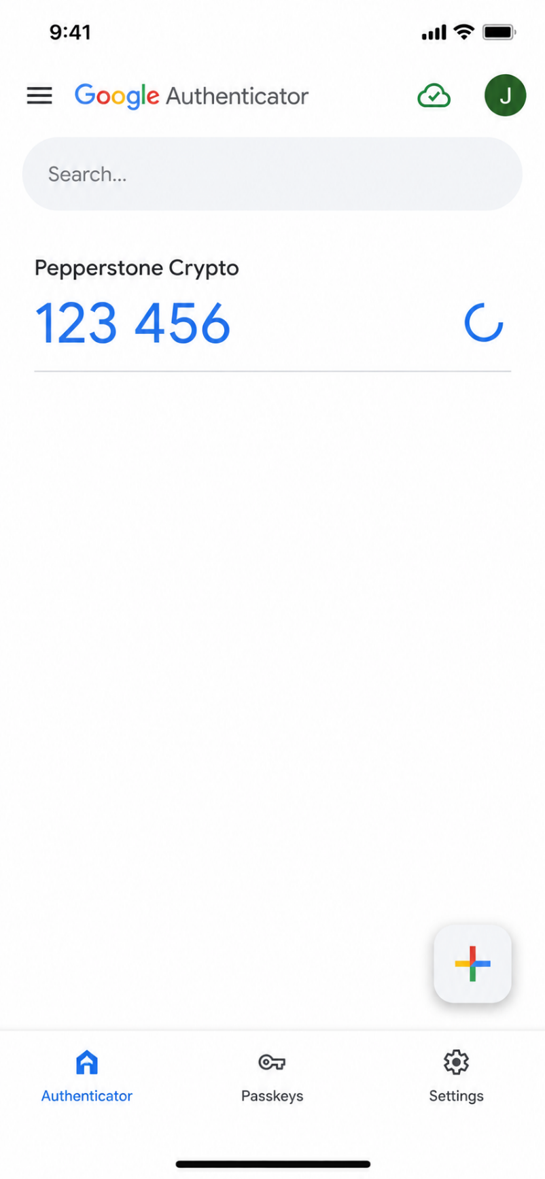Screen dimensions: 545x1179
Task: Switch to the Authenticator tab
Action: (87, 1077)
